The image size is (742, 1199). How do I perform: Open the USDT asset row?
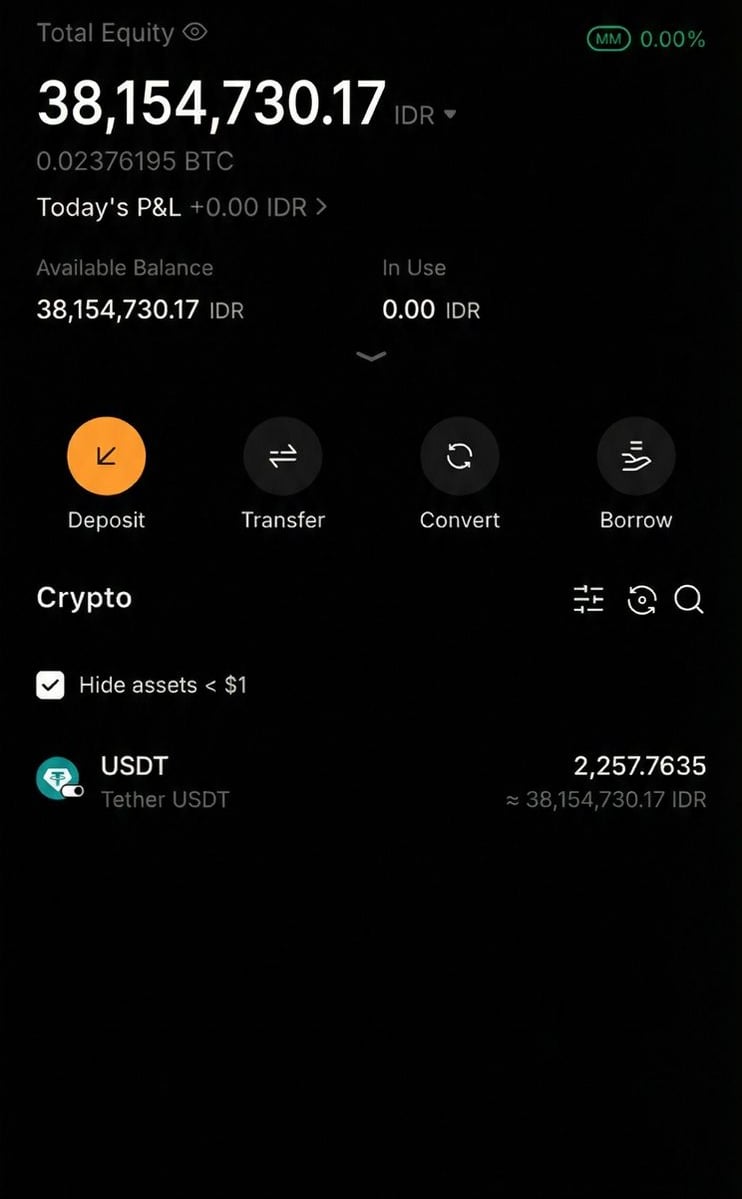pyautogui.click(x=371, y=782)
